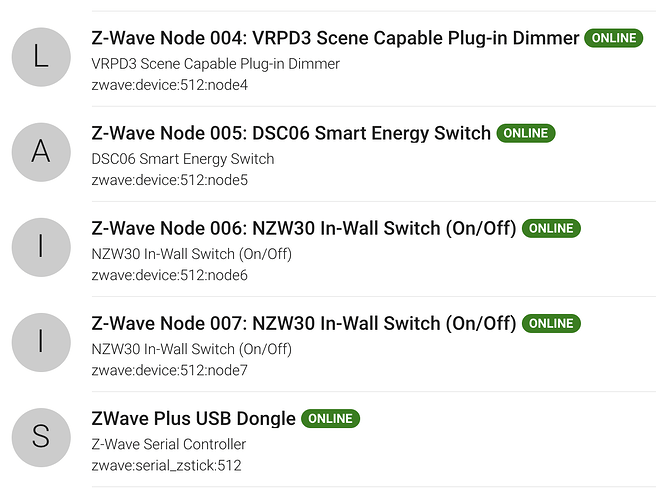Open Z-Wave Node 004 VRPD3 Plug-in Dimmer

[x=335, y=38]
